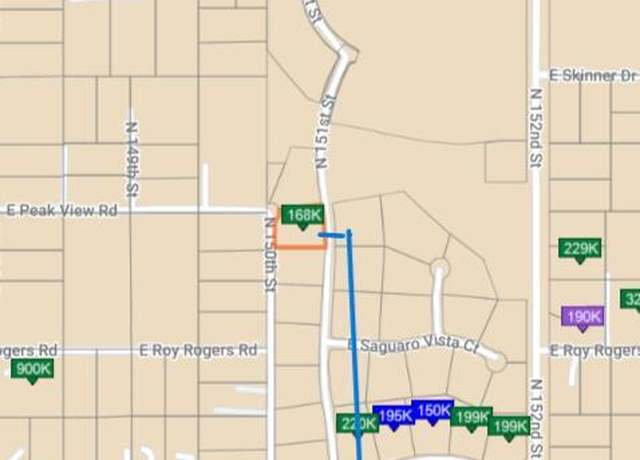Select the 229K property pin
Viewport: 640px width, 460px height.
point(581,248)
